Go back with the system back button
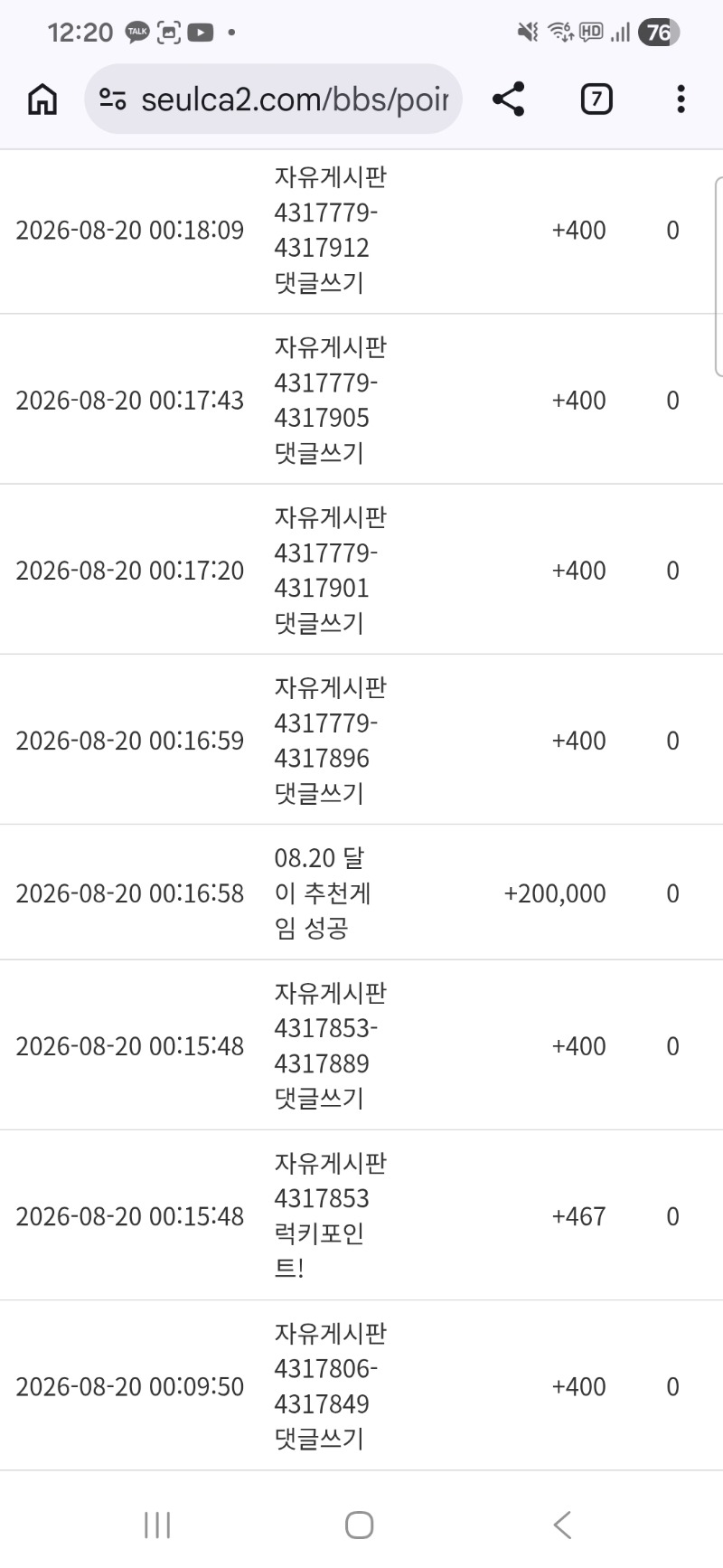 point(562,1525)
